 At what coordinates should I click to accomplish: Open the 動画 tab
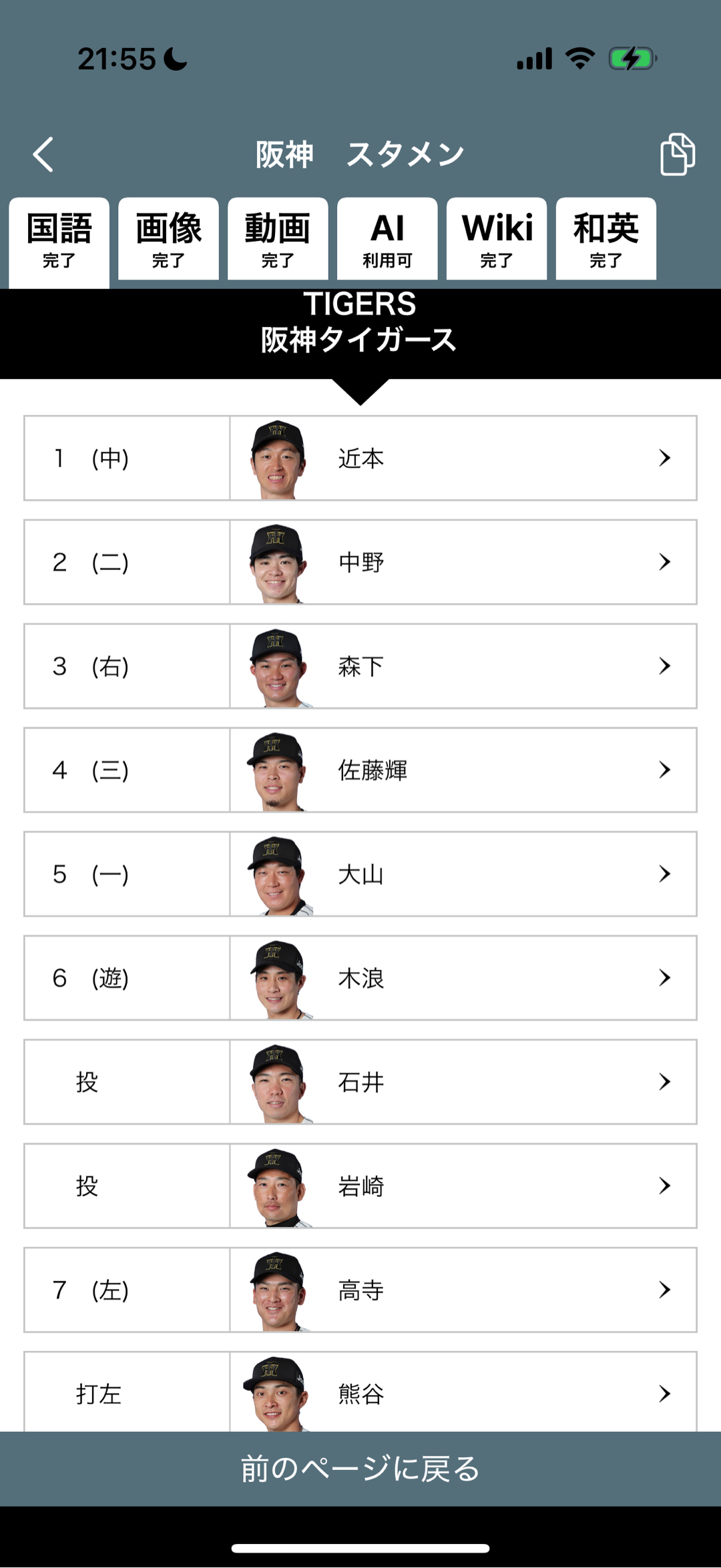(278, 240)
